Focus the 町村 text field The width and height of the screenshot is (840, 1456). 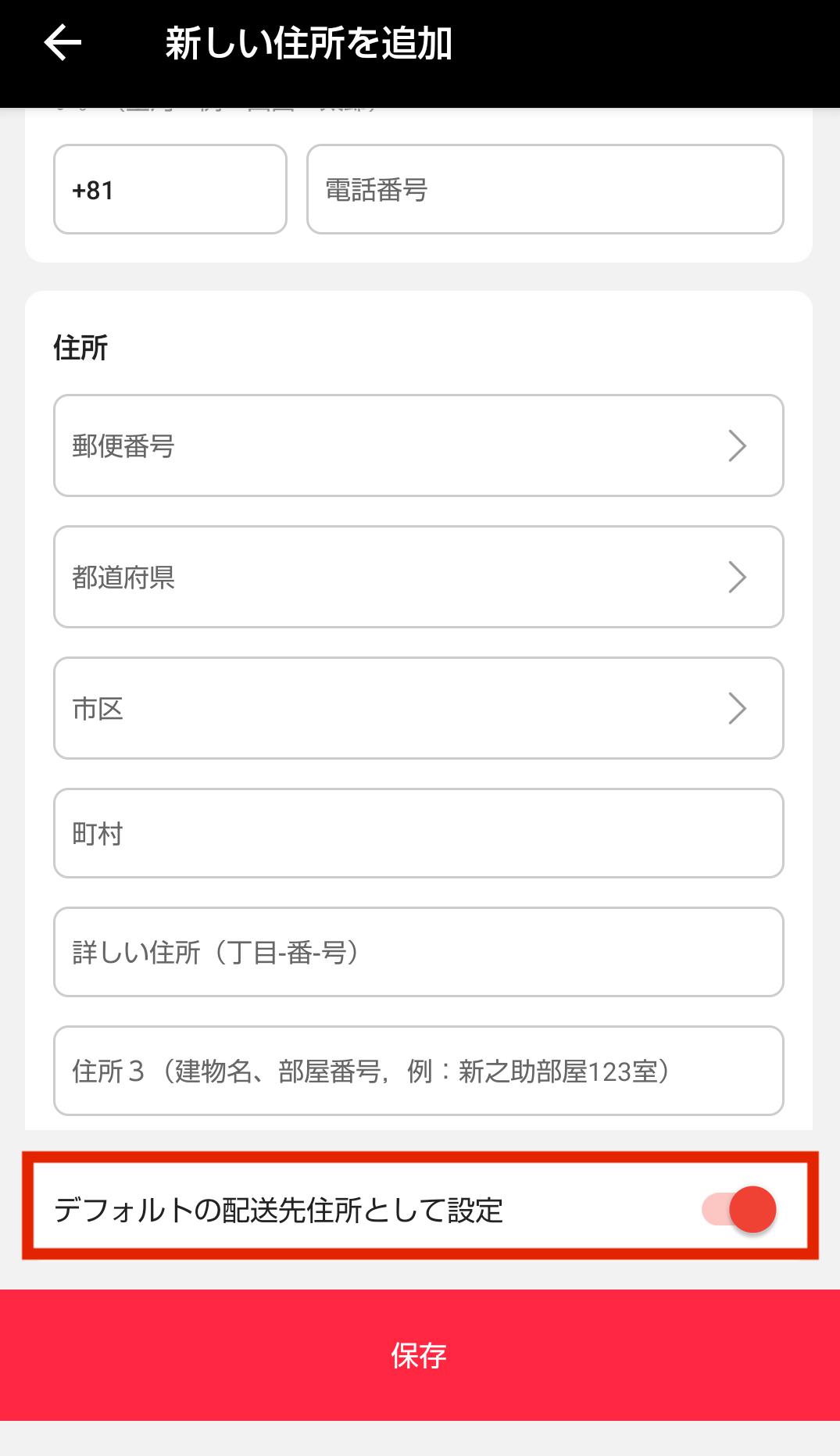pos(419,833)
